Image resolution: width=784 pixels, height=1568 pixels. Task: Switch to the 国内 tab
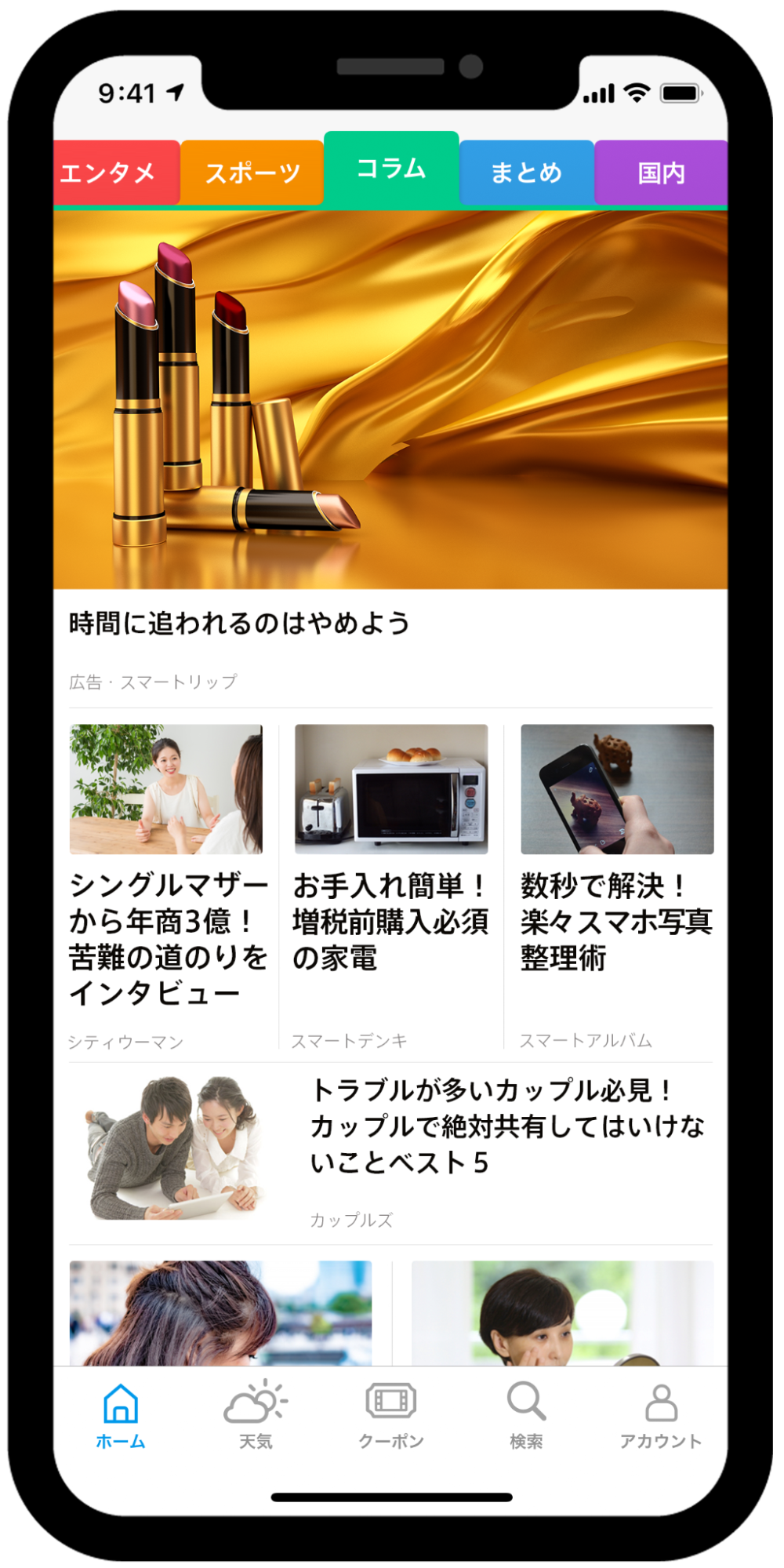[661, 173]
